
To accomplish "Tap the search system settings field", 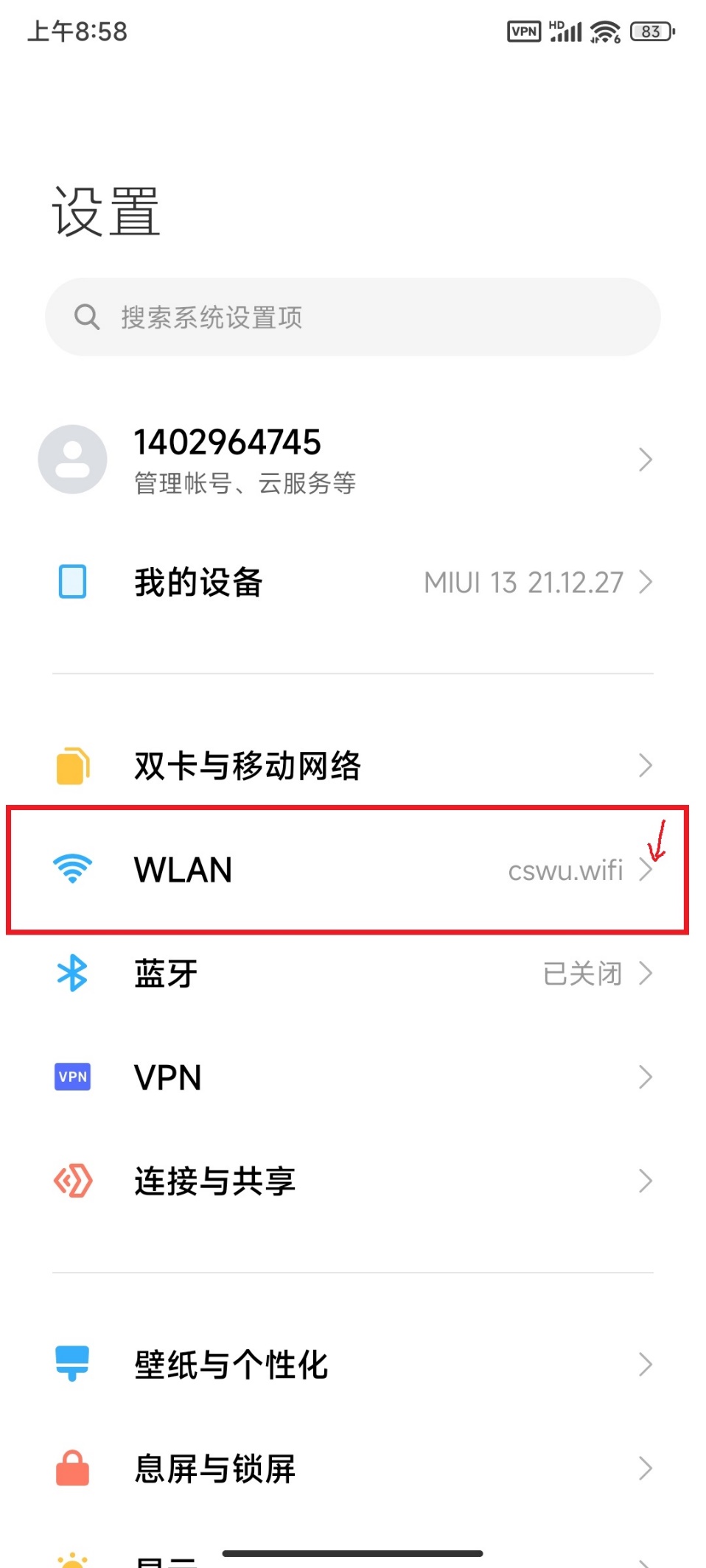I will [x=352, y=317].
